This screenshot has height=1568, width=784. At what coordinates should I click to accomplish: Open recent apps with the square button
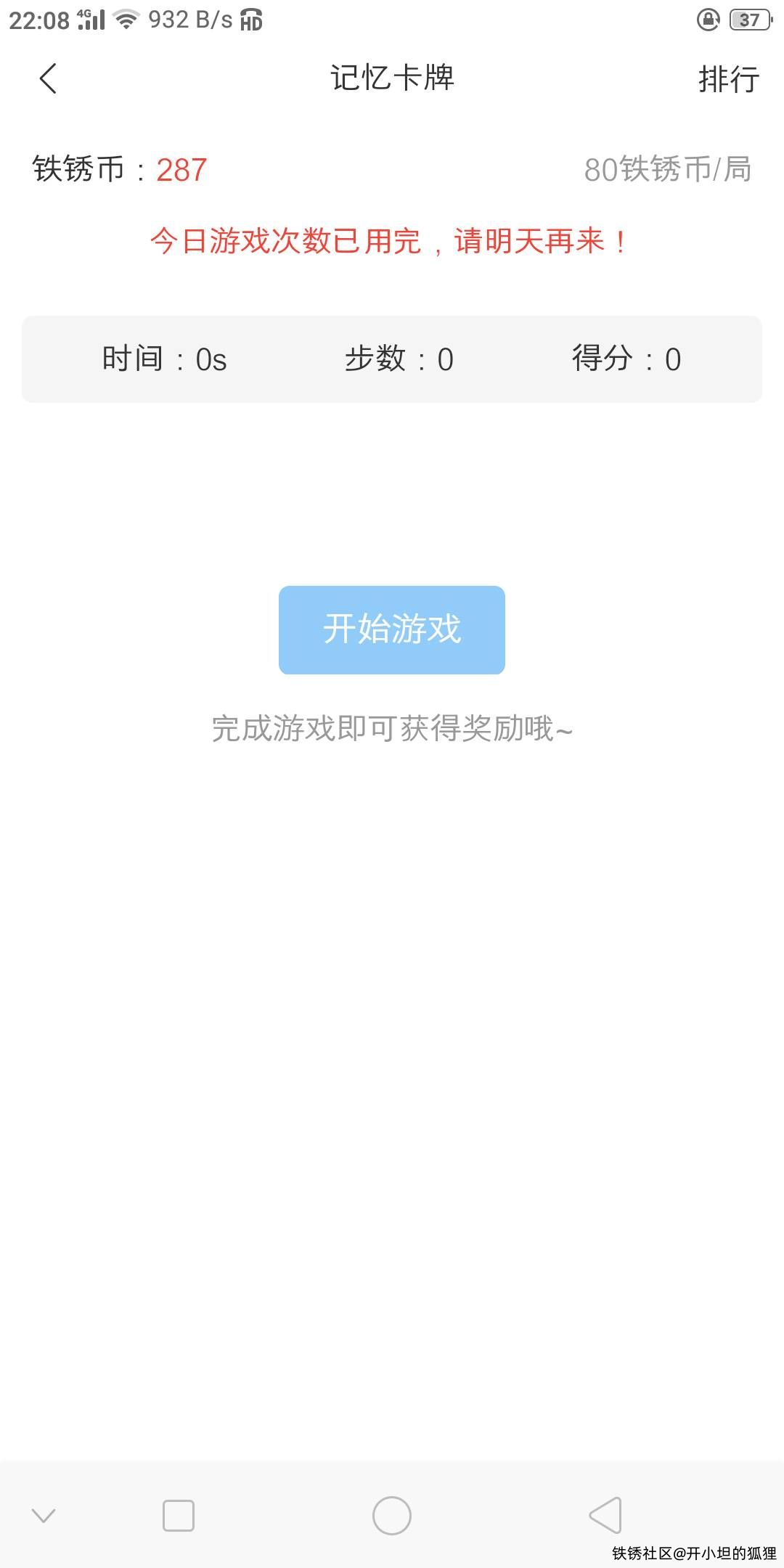[179, 1515]
